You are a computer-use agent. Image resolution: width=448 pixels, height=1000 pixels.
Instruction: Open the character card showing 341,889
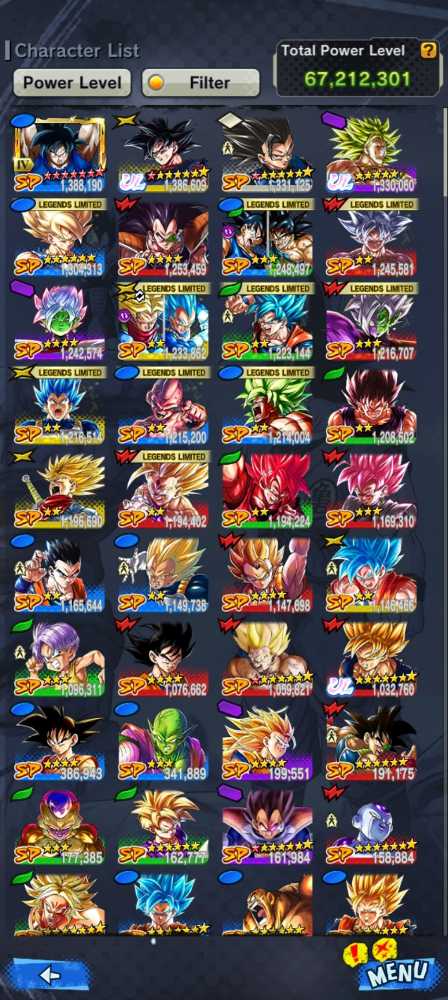[x=163, y=744]
